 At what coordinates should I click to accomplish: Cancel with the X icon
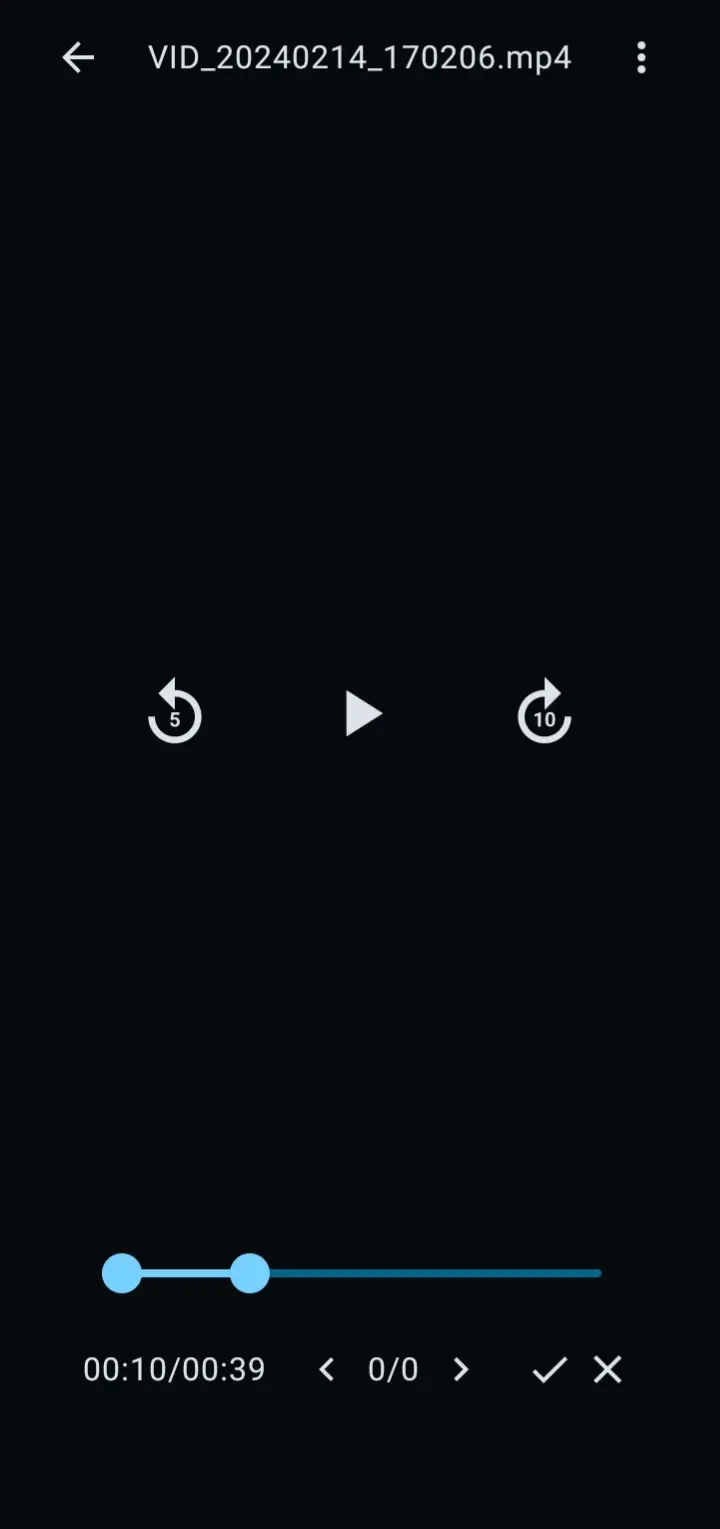[607, 1369]
